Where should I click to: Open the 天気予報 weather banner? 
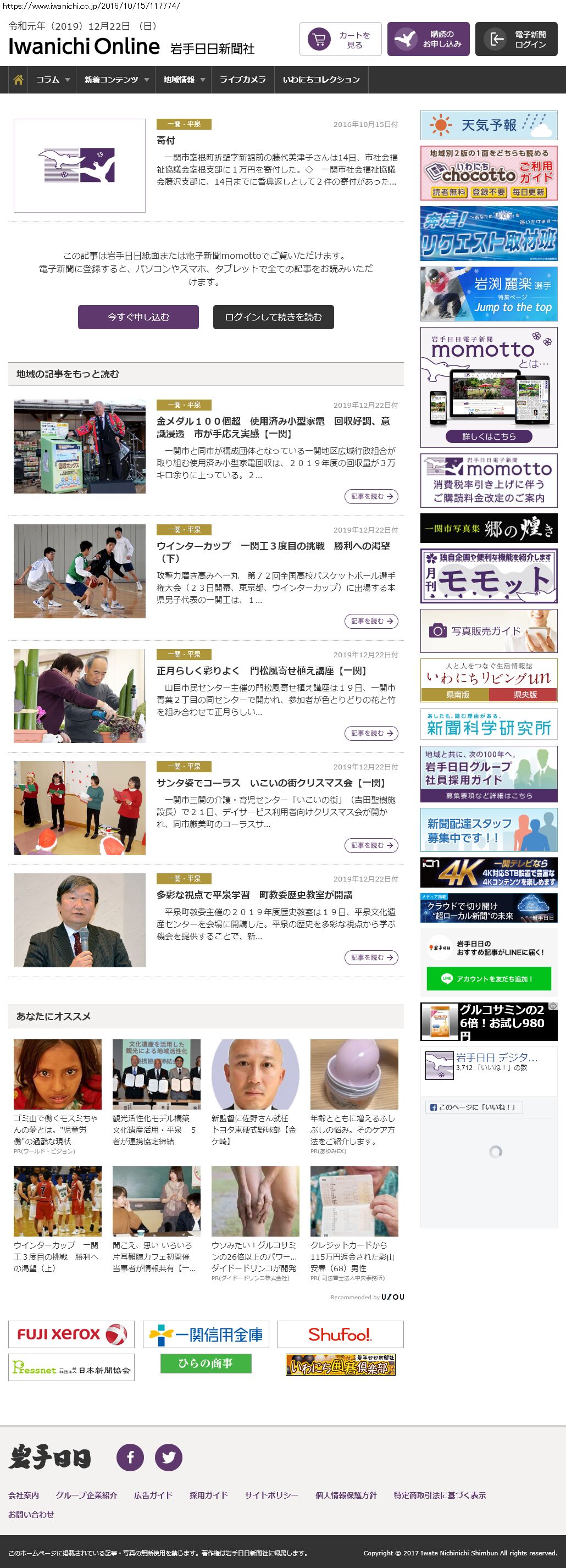(489, 125)
